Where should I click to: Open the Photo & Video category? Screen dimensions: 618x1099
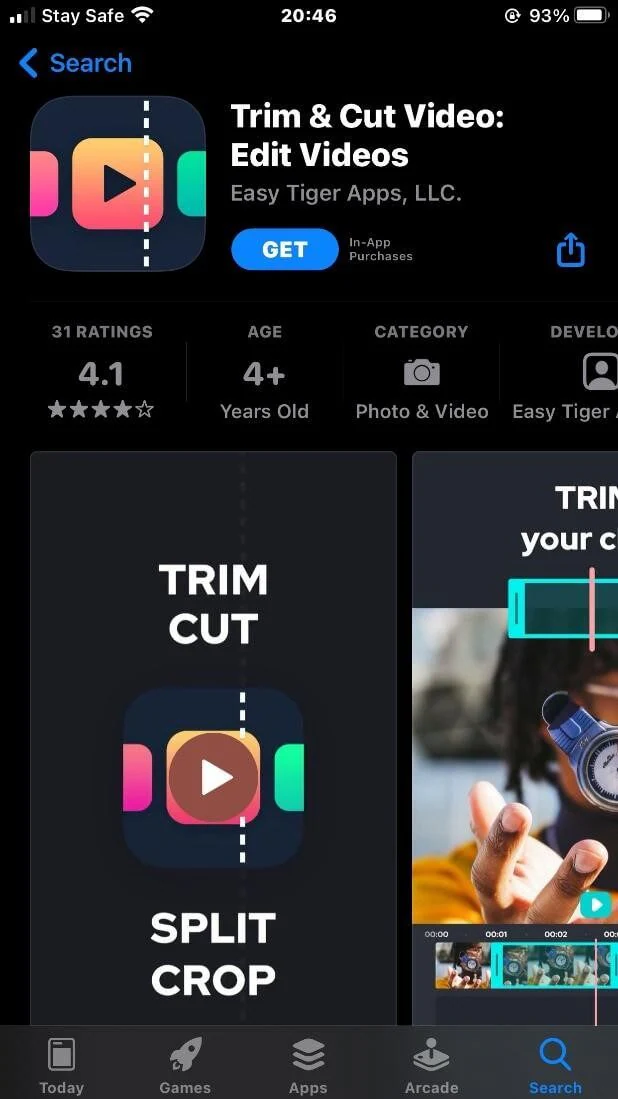421,372
